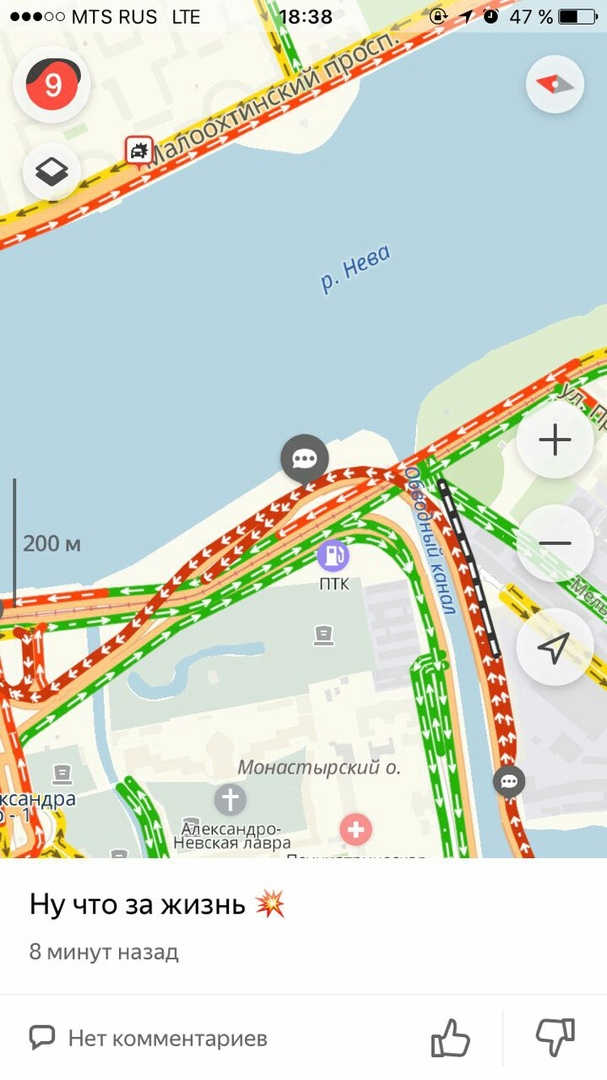The width and height of the screenshot is (607, 1080).
Task: Open the road accident marker on Малоохтинский просп.
Action: coord(138,151)
